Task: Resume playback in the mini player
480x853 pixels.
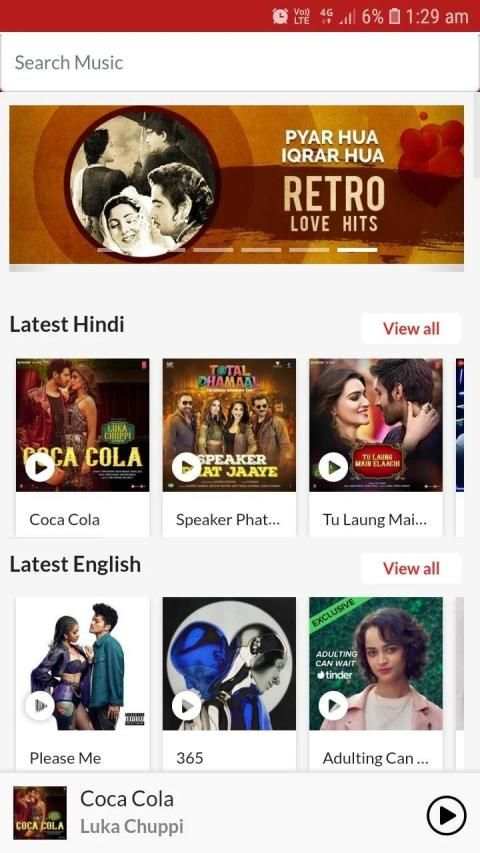Action: pyautogui.click(x=446, y=815)
